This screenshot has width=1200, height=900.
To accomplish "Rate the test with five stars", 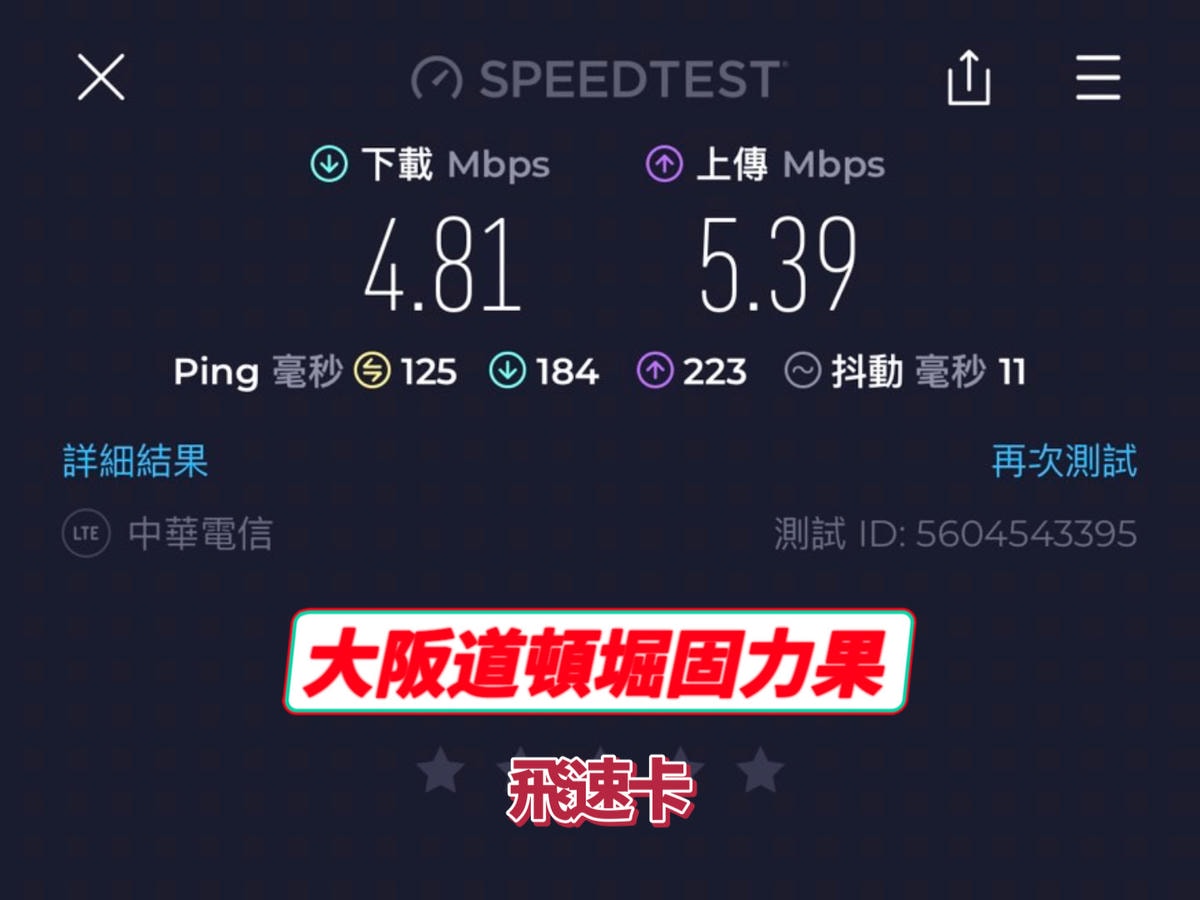I will click(760, 771).
